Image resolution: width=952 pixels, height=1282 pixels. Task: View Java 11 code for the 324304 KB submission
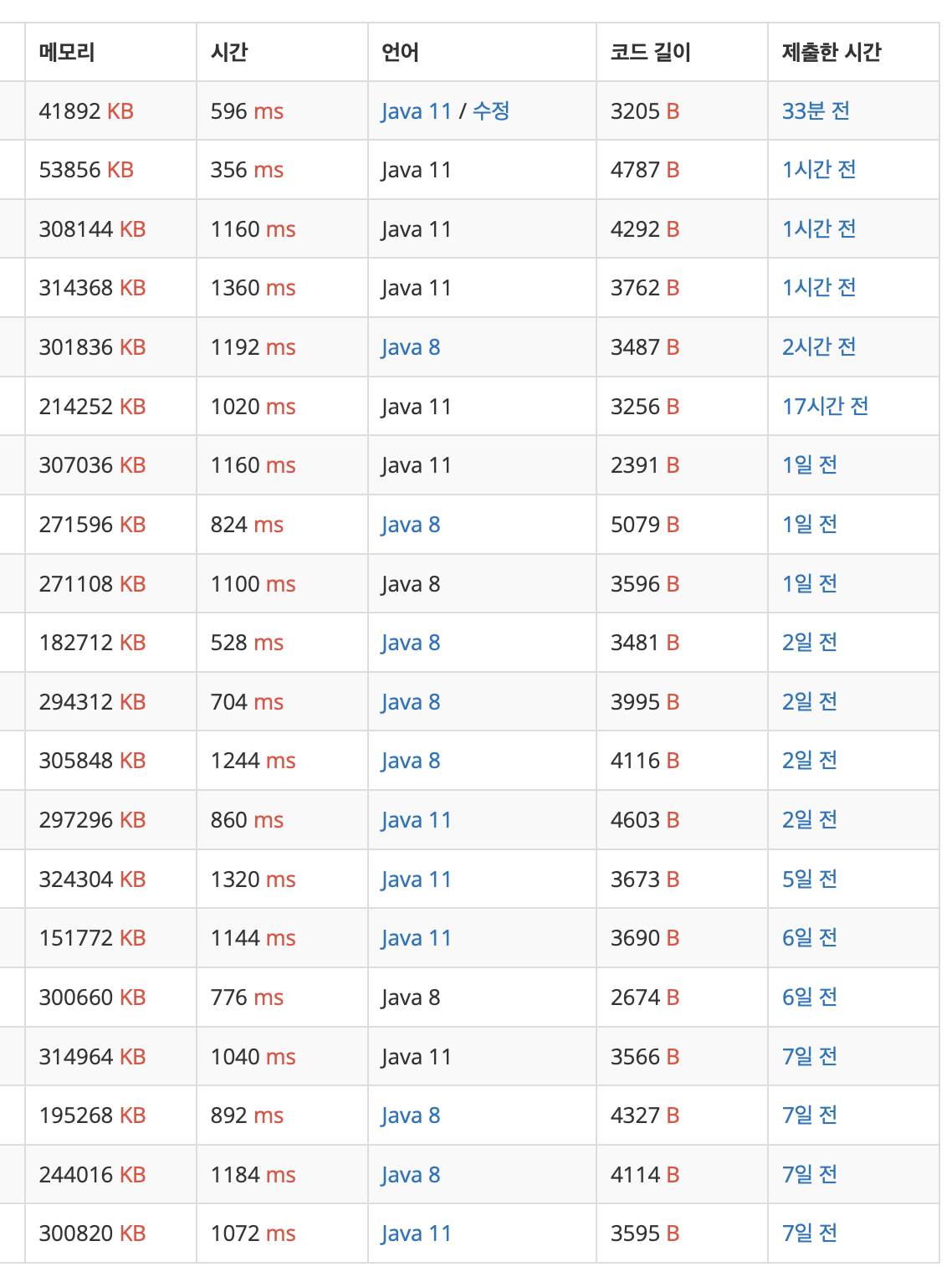click(x=416, y=879)
